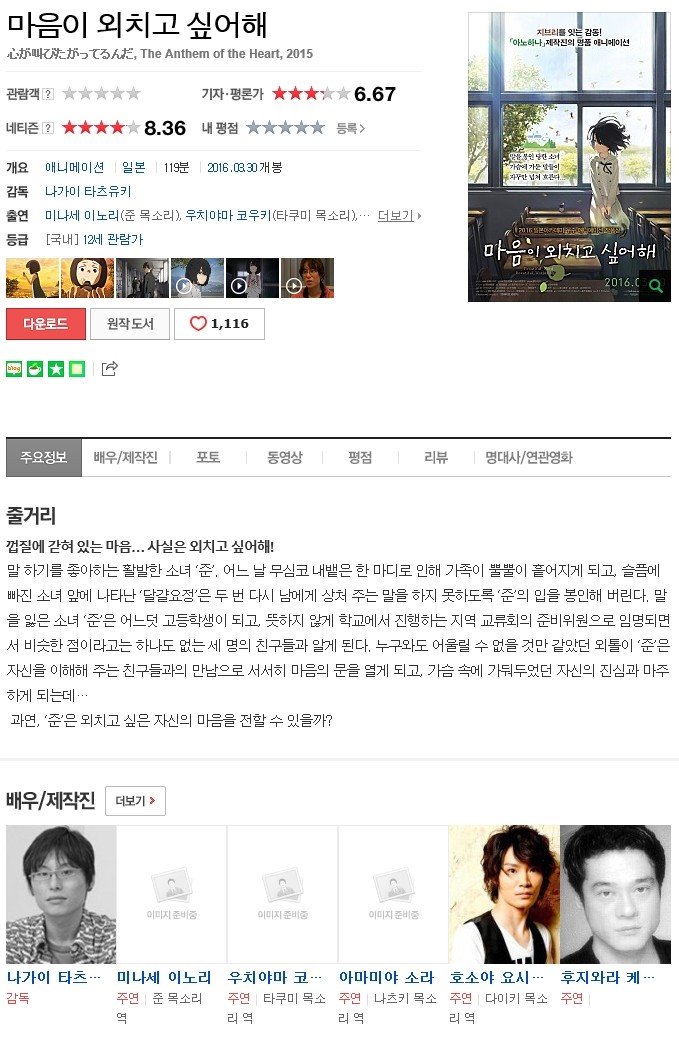The height and width of the screenshot is (1039, 679).
Task: Play the first video still thumbnail
Action: coord(196,278)
